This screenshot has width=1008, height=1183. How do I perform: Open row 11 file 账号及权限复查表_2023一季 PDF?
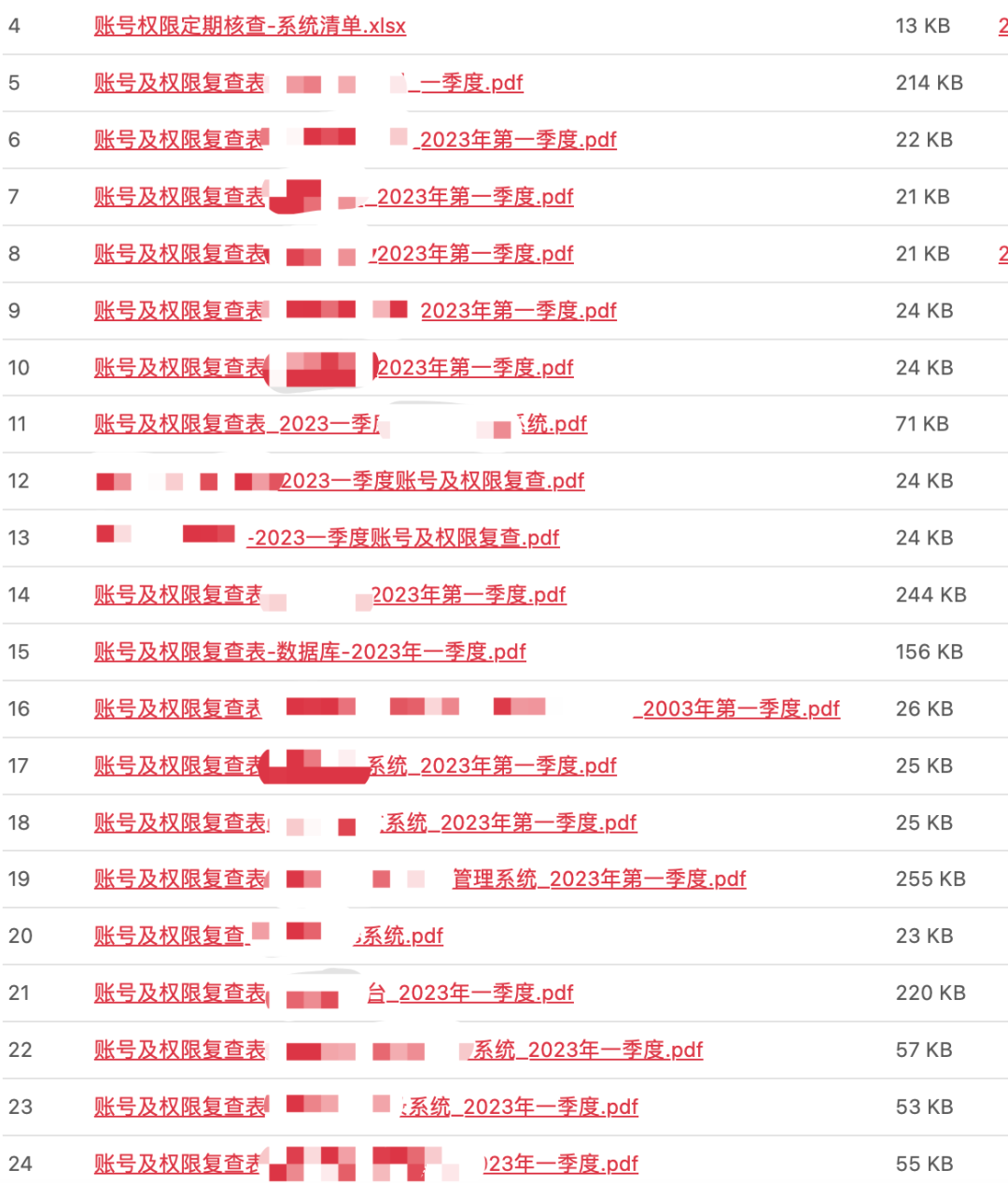tap(341, 424)
